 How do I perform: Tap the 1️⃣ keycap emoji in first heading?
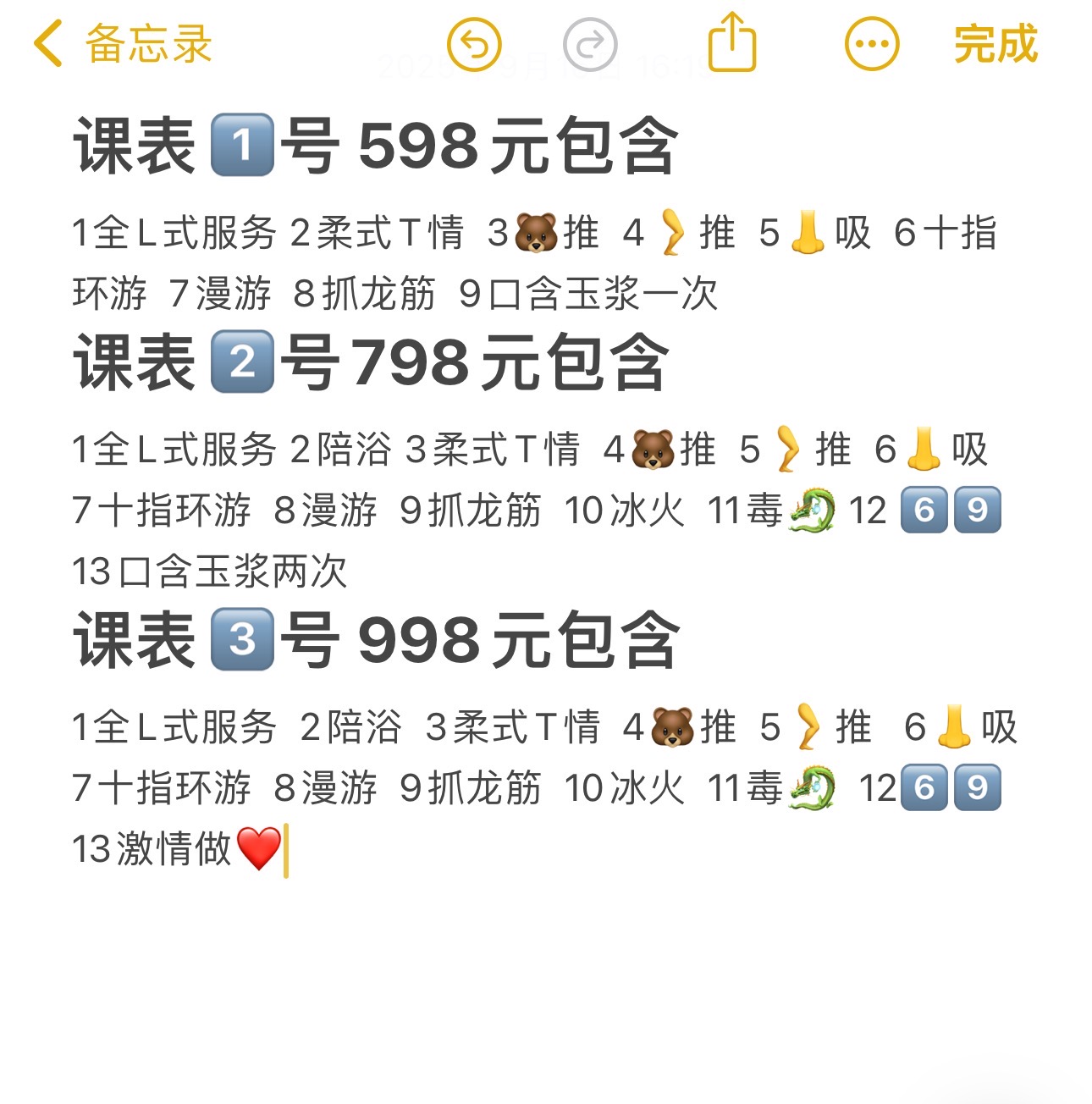click(241, 146)
